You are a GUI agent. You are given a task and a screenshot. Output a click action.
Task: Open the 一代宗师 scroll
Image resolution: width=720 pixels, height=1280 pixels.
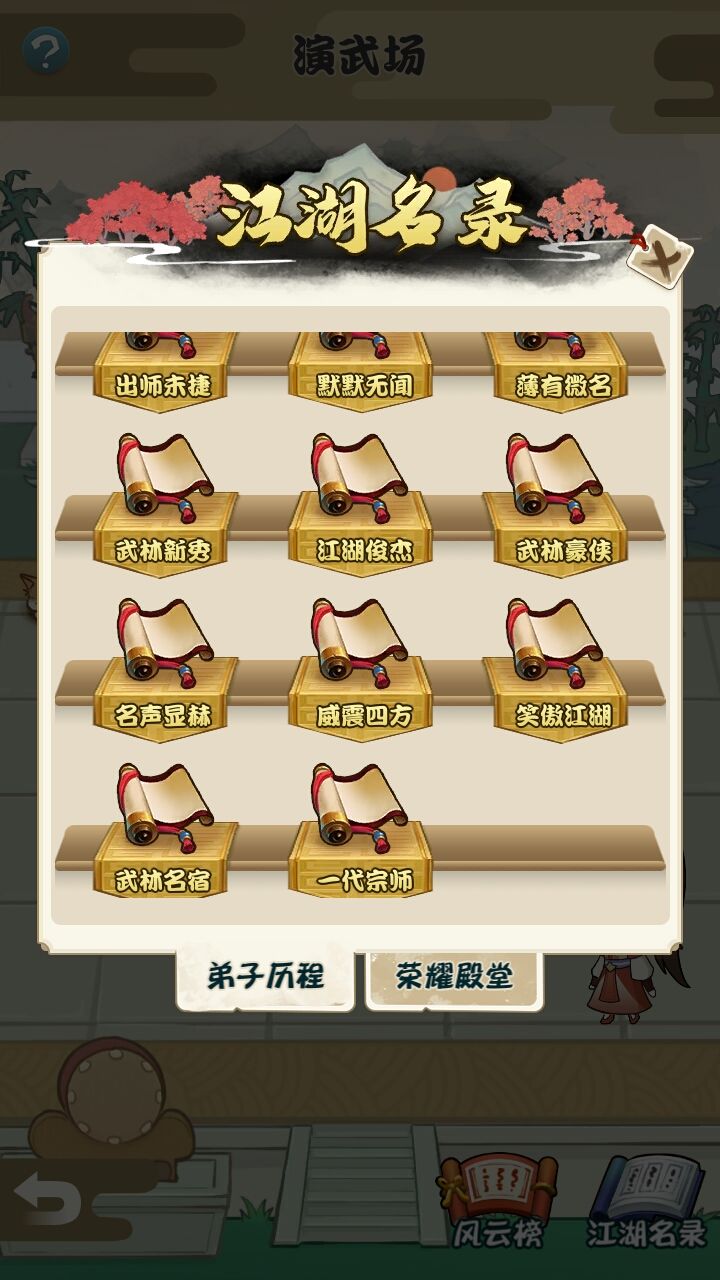point(361,832)
